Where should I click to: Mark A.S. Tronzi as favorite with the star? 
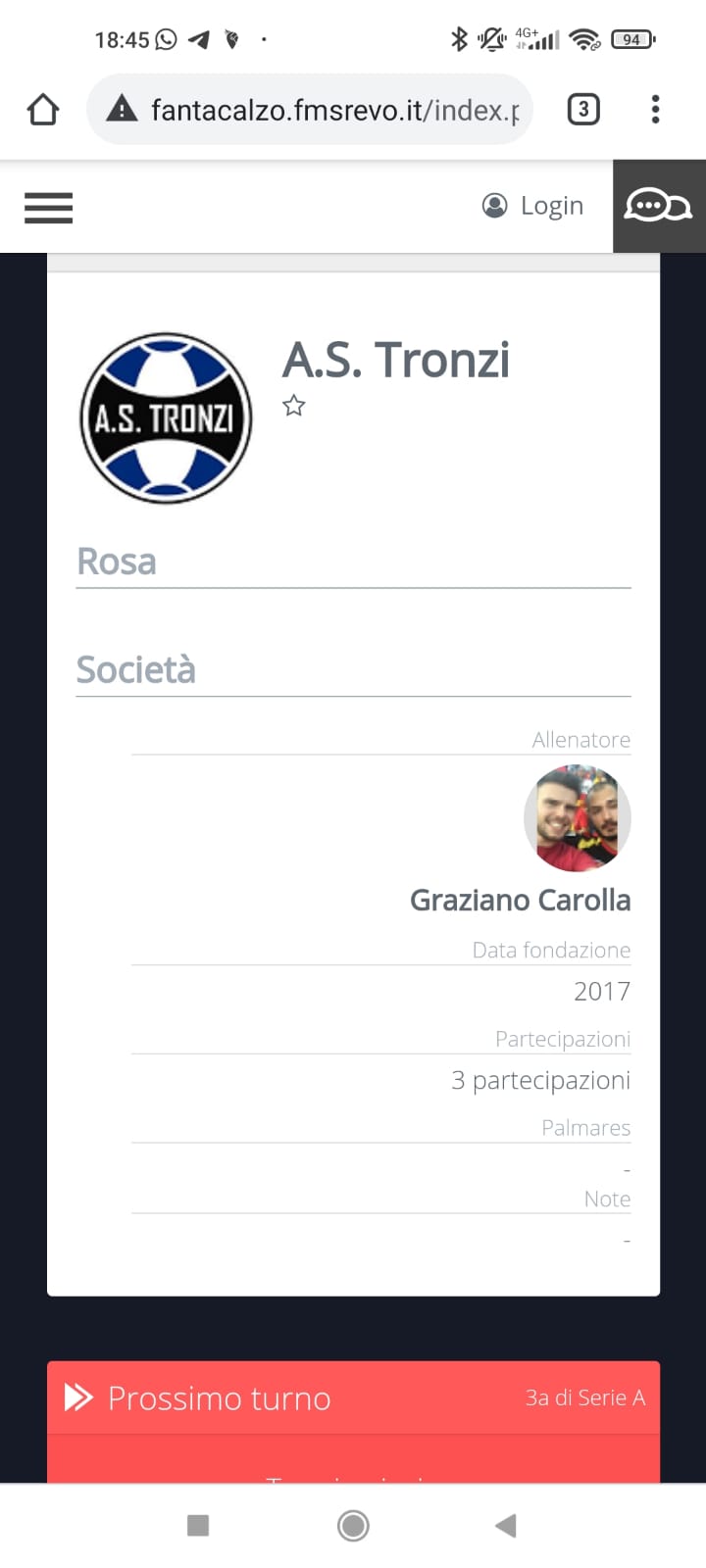294,406
